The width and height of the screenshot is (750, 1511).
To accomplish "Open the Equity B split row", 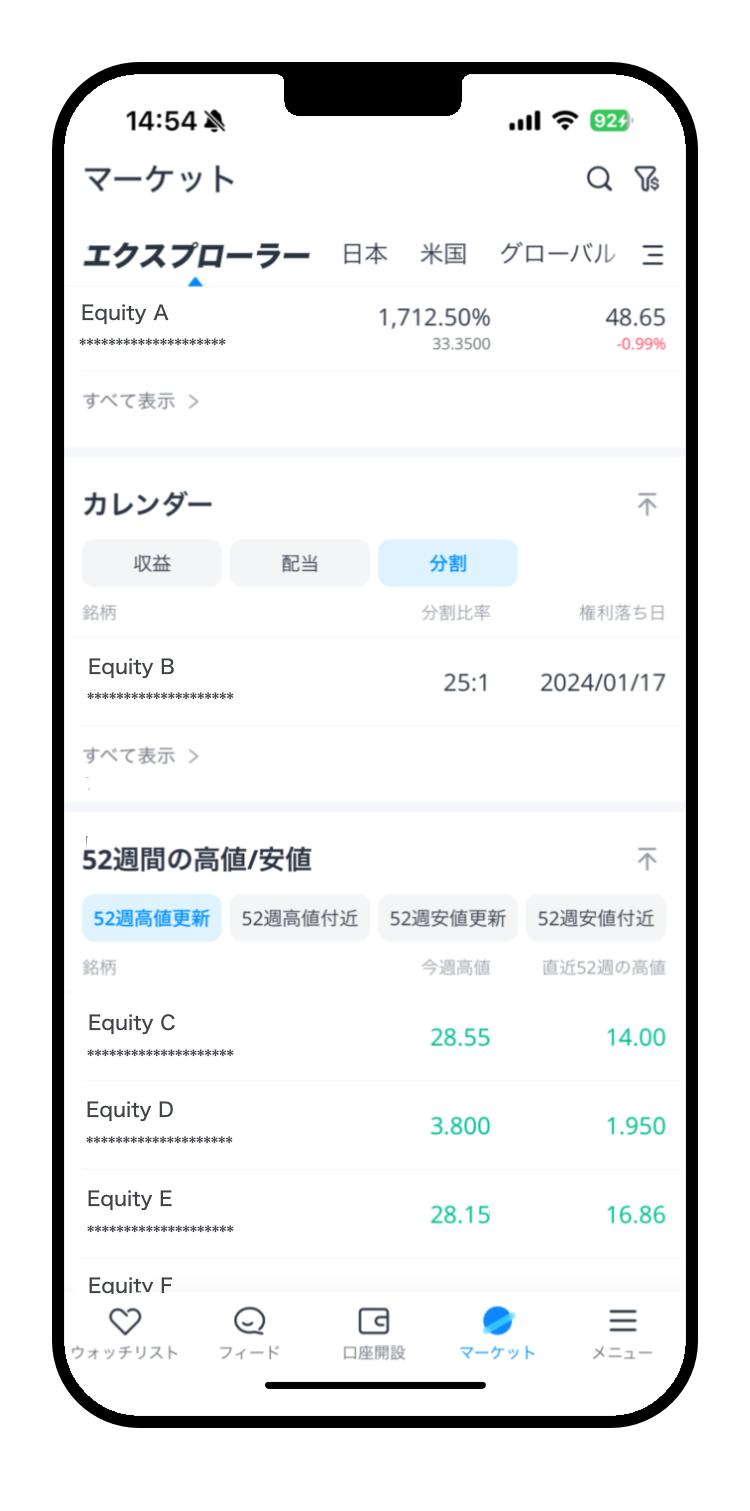I will (x=373, y=681).
